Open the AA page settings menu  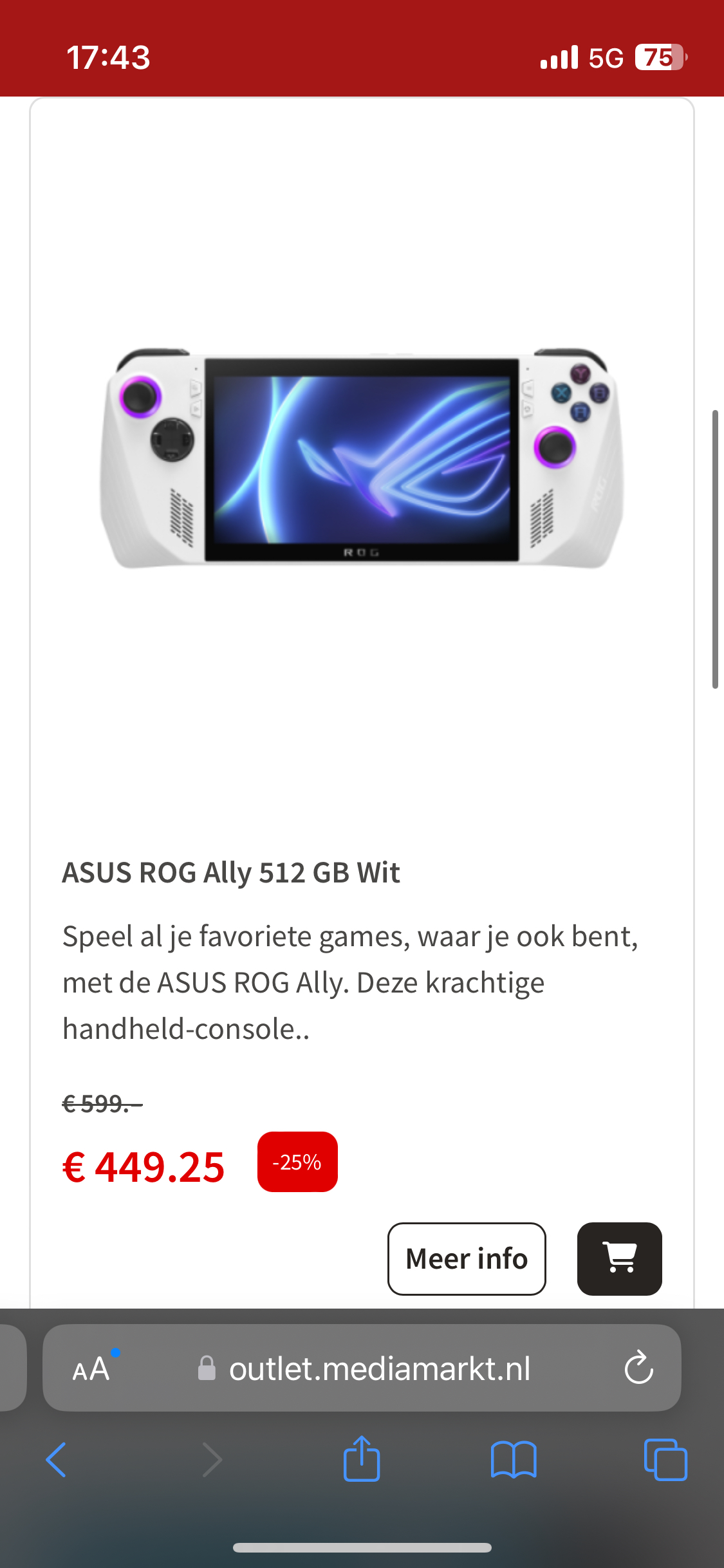click(91, 1368)
